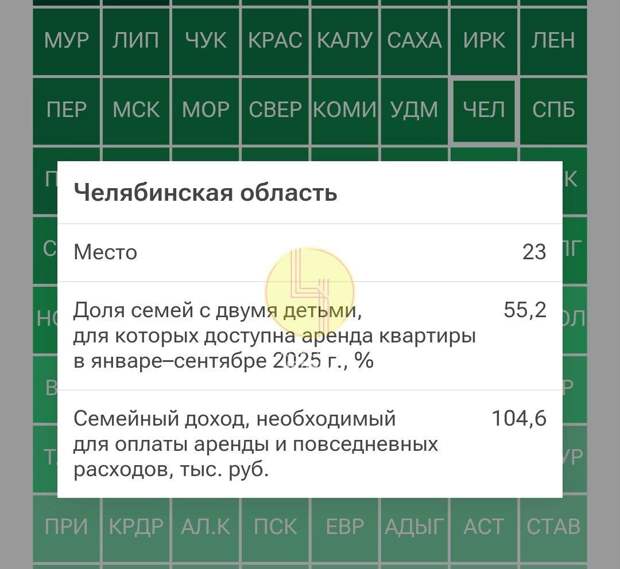Open the ЛИП region tile
620x569 pixels.
(136, 41)
